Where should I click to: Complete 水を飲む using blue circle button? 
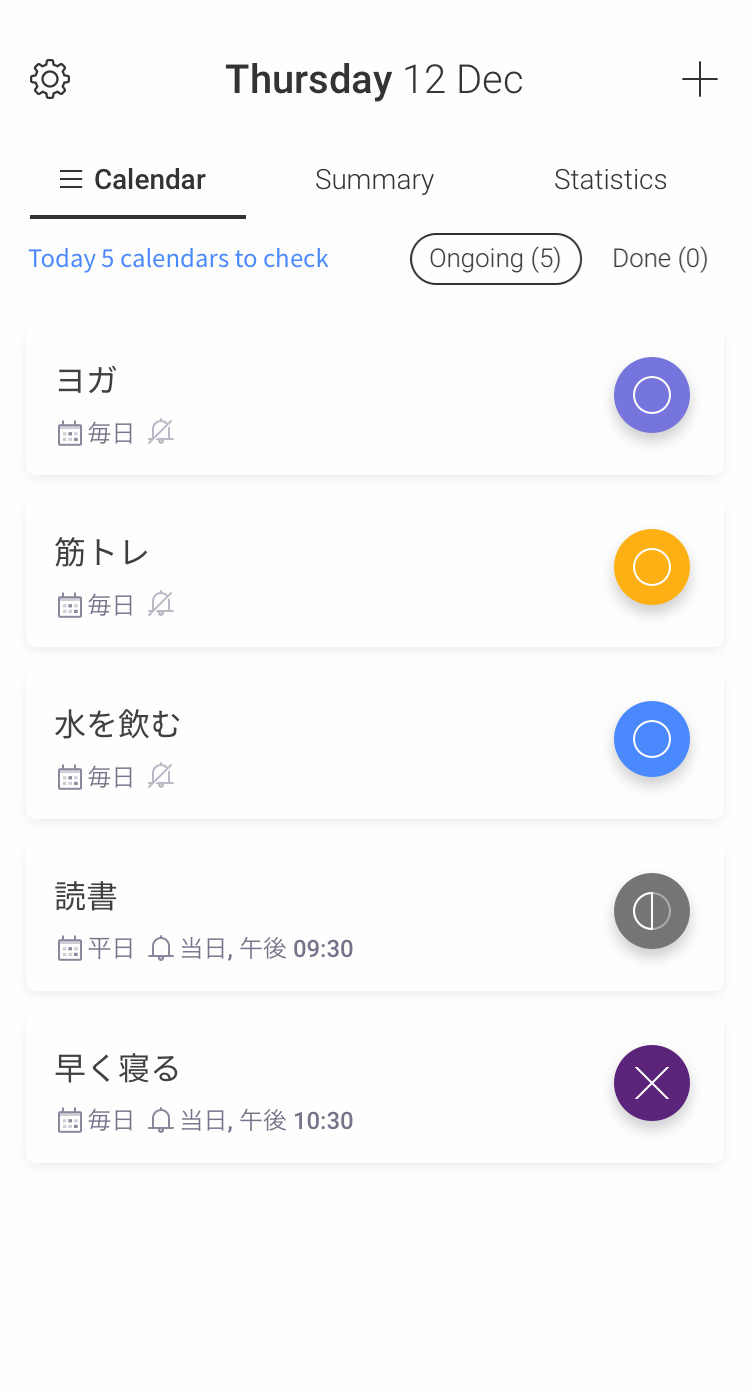click(652, 739)
